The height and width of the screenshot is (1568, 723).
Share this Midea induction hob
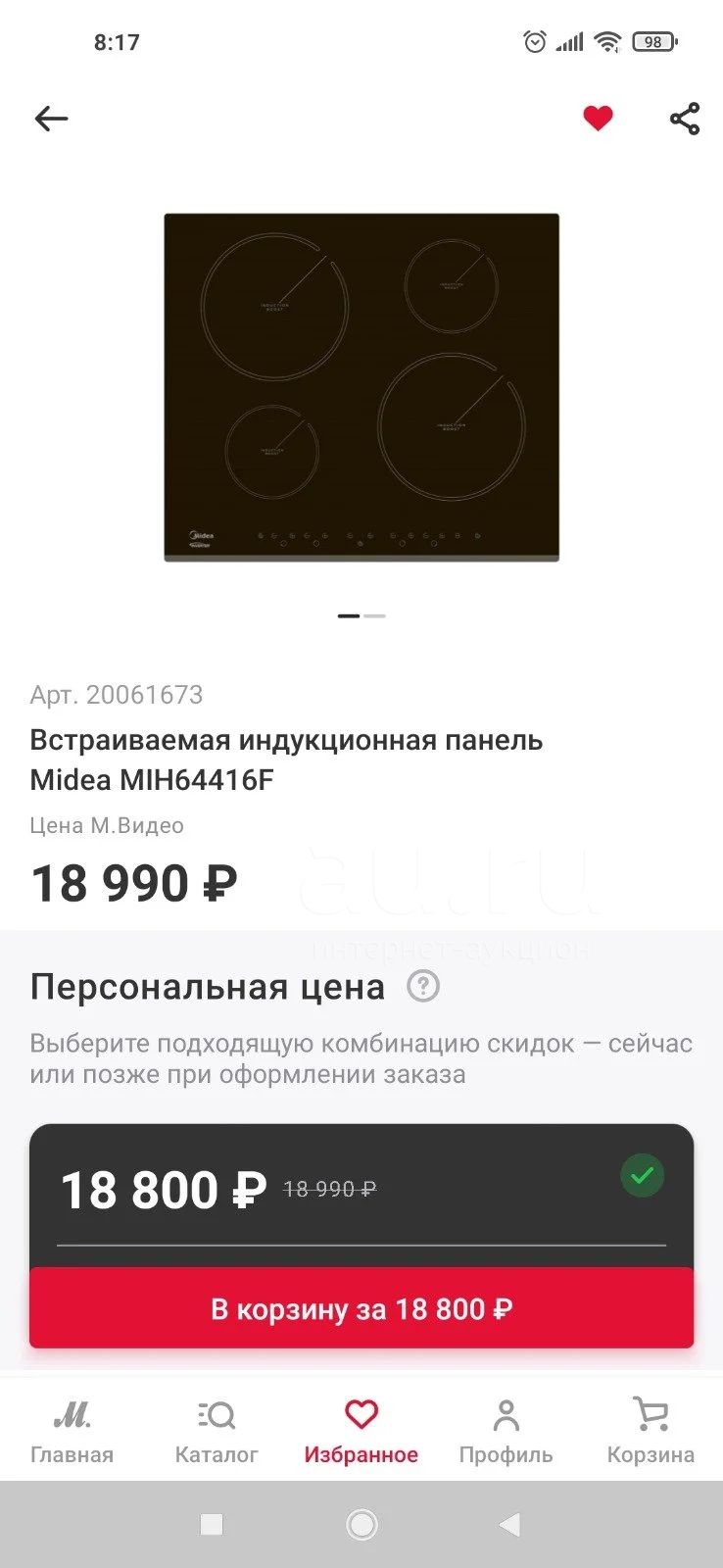[x=685, y=119]
